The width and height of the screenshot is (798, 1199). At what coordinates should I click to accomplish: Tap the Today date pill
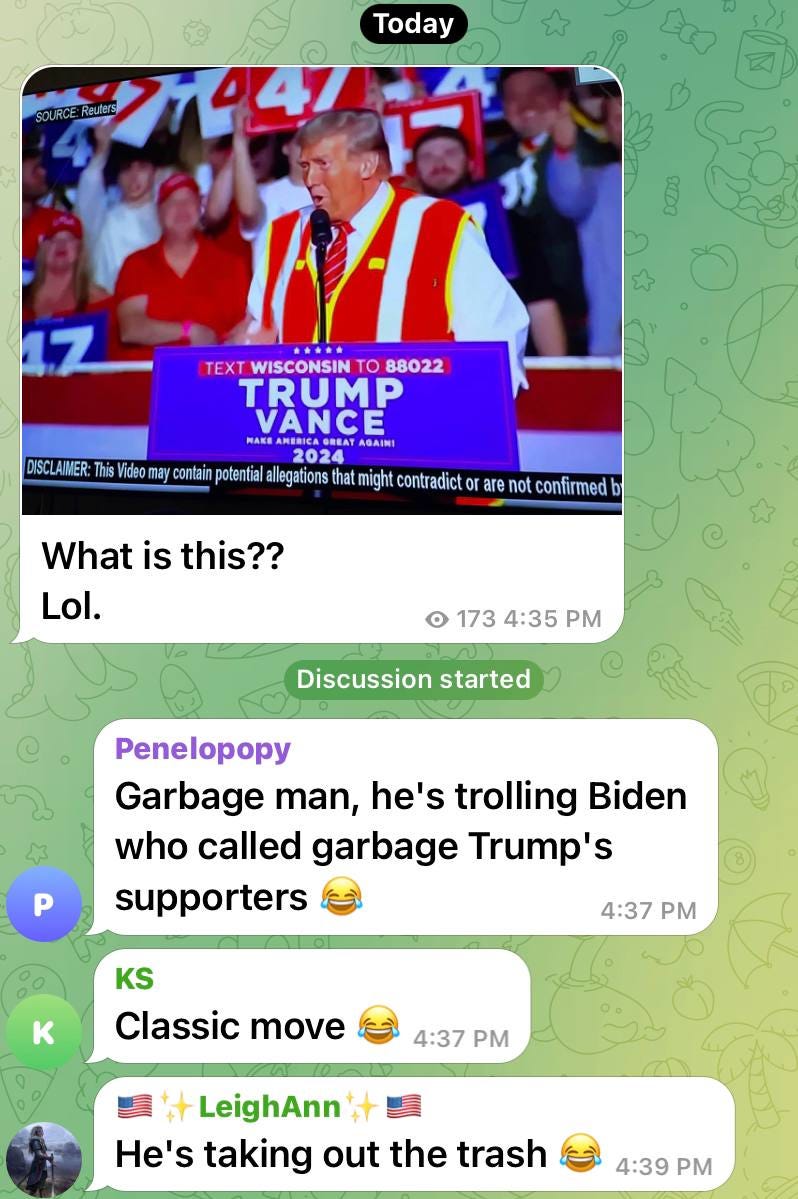pyautogui.click(x=413, y=24)
